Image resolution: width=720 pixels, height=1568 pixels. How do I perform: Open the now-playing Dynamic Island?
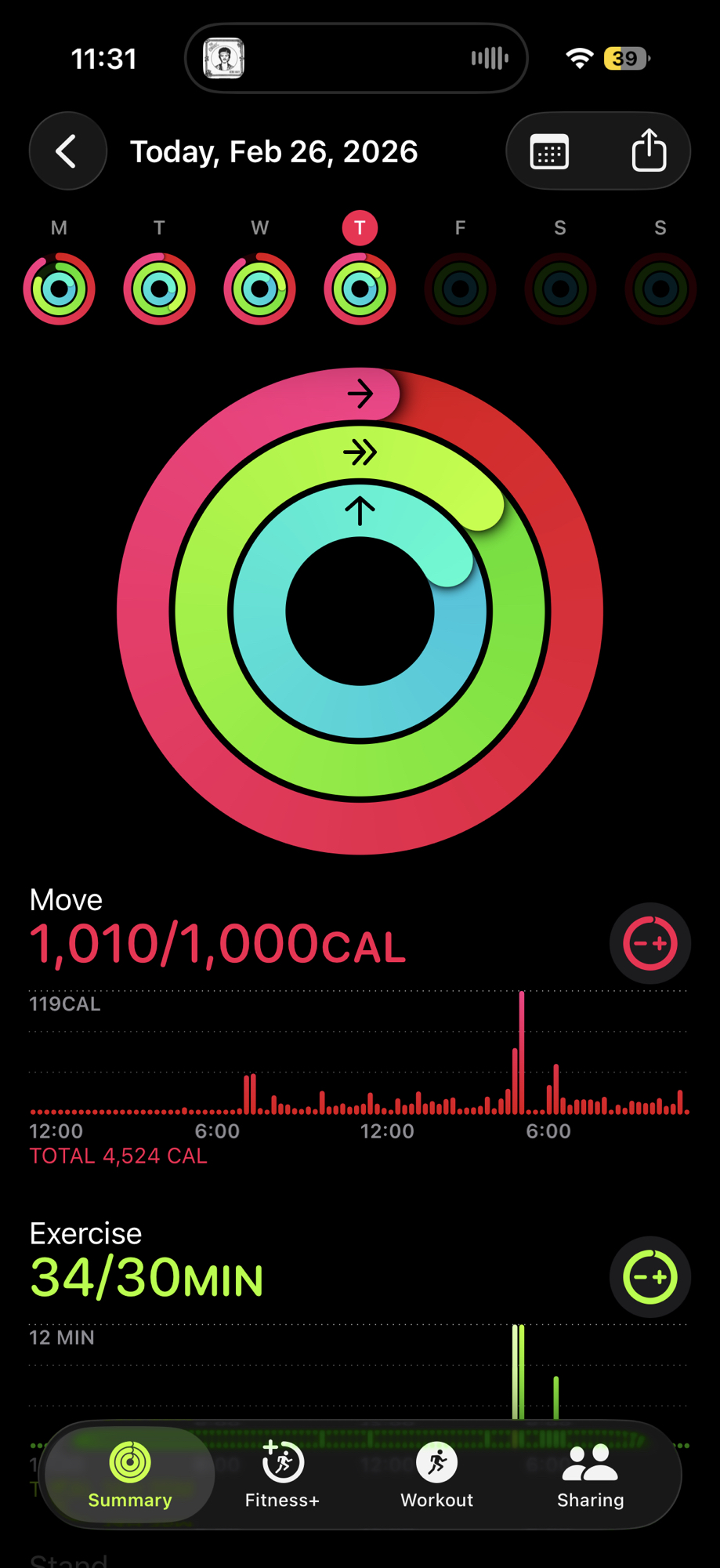pyautogui.click(x=356, y=58)
